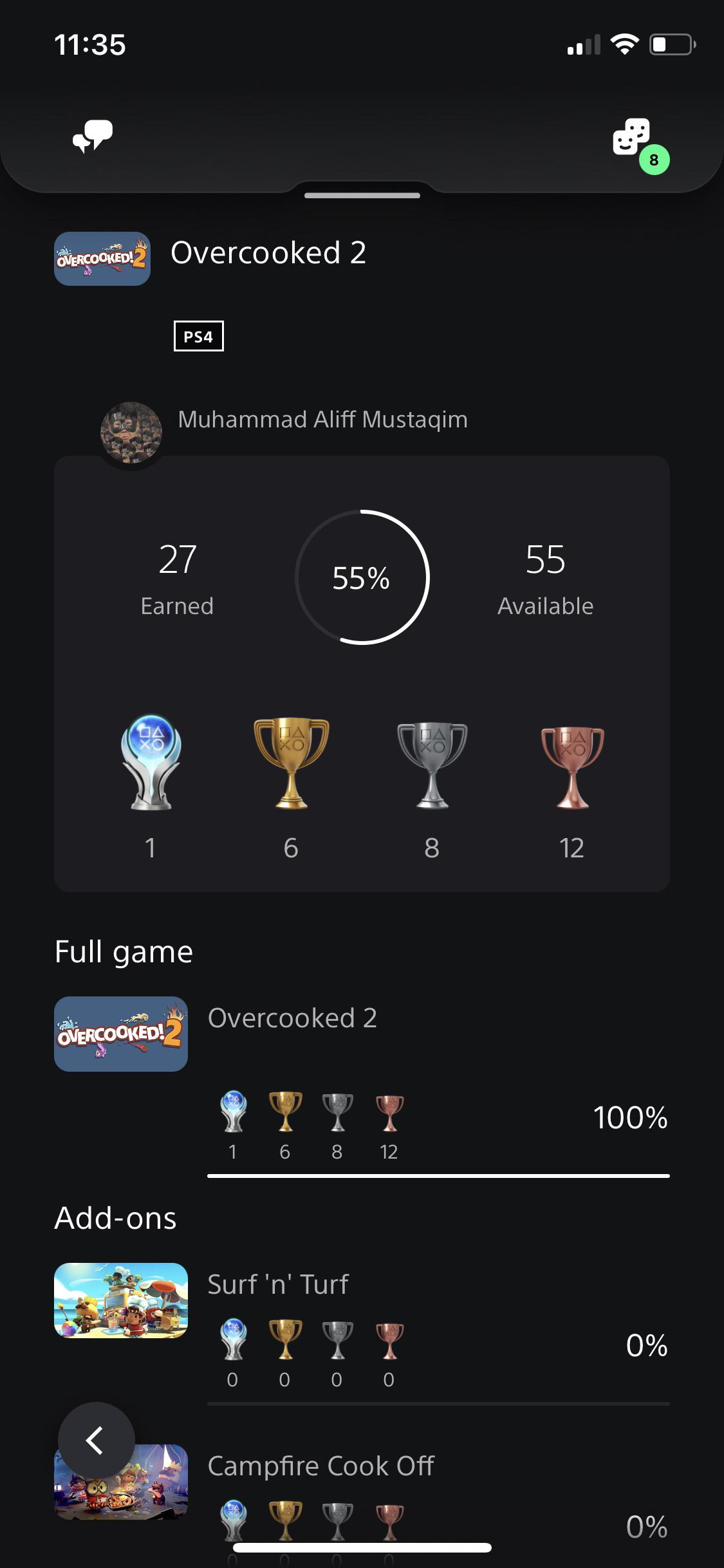
Task: Open Muhammad Aliff Mustaqim's profile
Action: (x=322, y=419)
